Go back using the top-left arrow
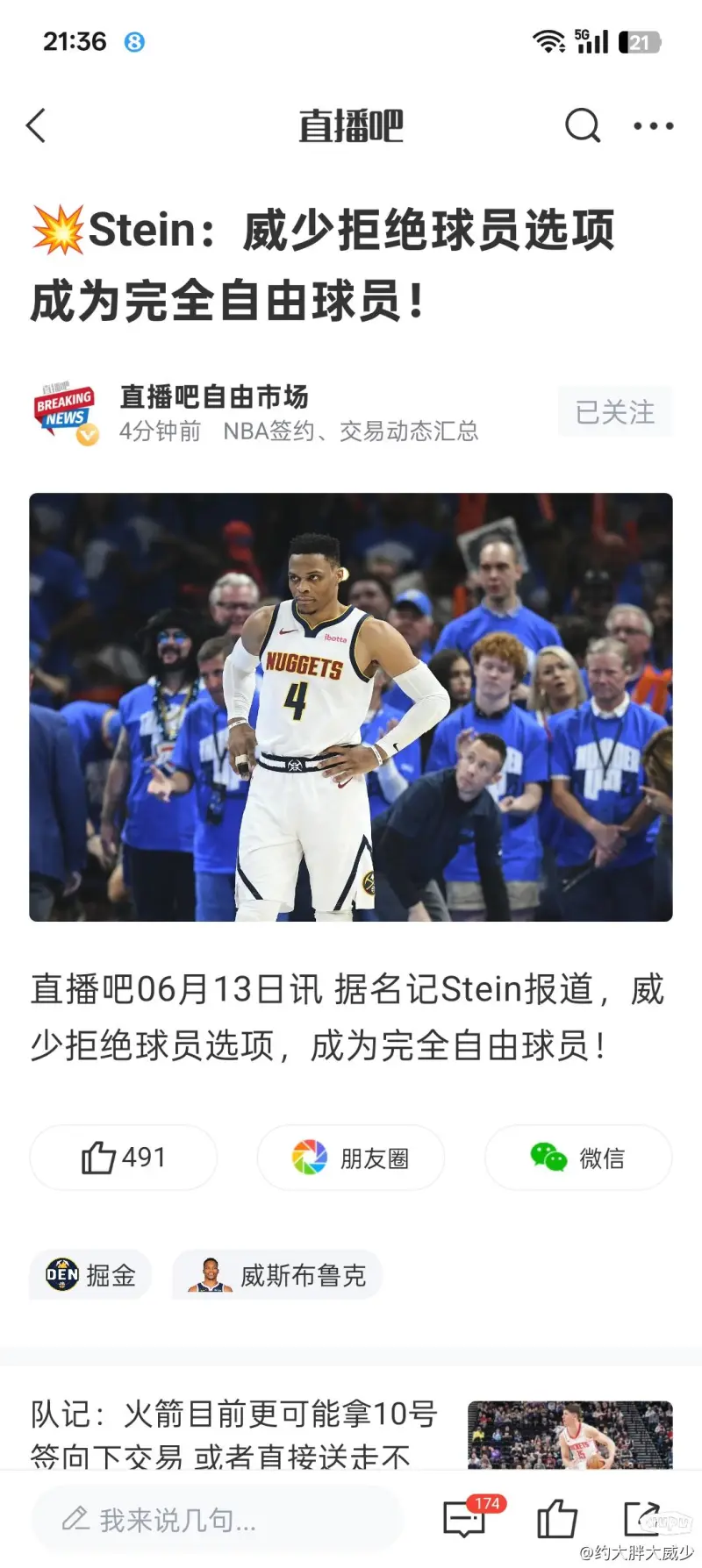 pos(37,126)
